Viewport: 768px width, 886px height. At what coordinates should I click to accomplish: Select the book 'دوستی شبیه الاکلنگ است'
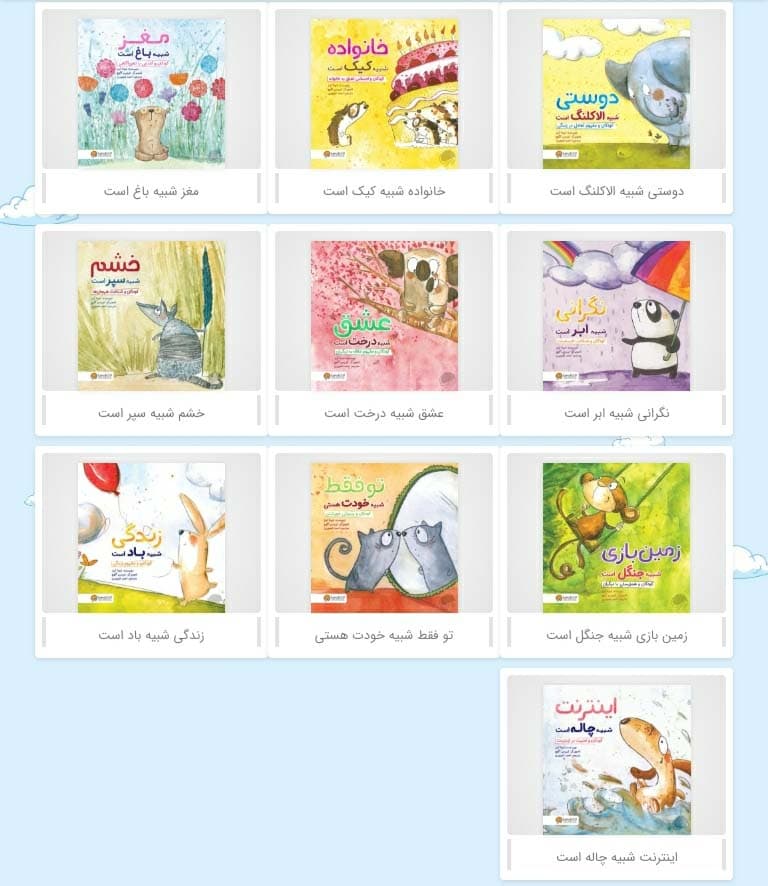coord(616,93)
